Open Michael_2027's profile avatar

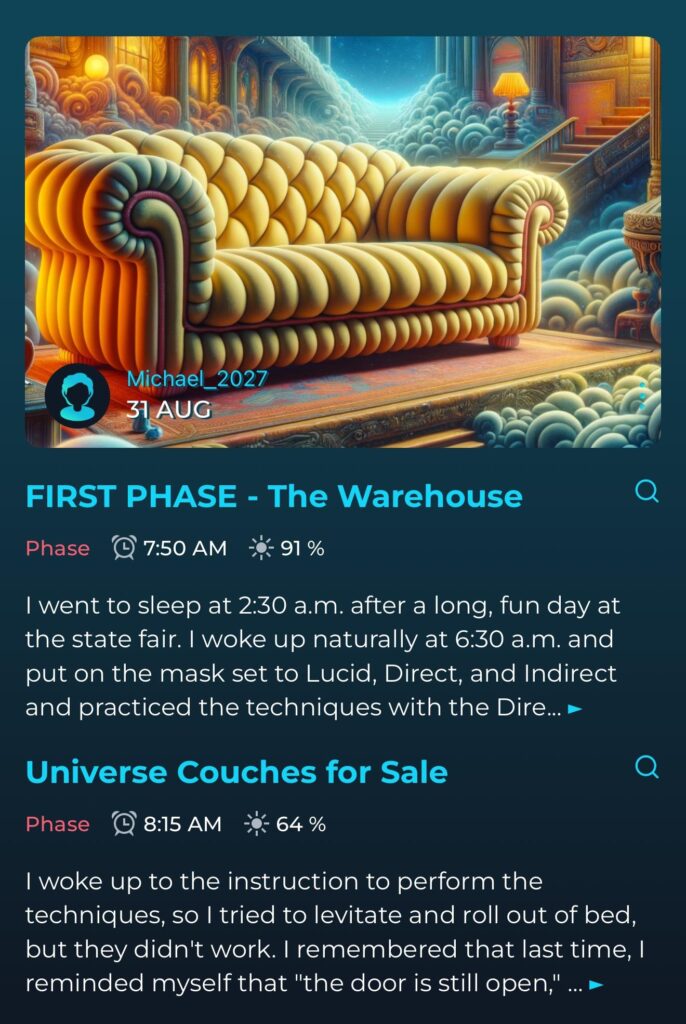pos(77,396)
